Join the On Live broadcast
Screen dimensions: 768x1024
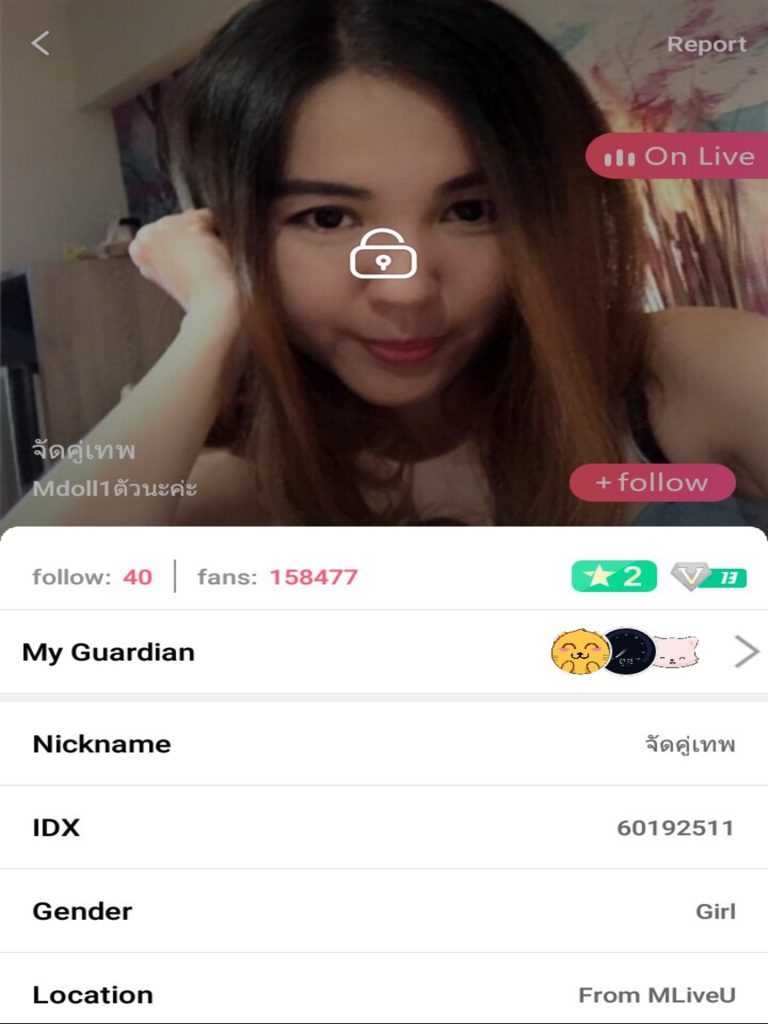pyautogui.click(x=678, y=157)
